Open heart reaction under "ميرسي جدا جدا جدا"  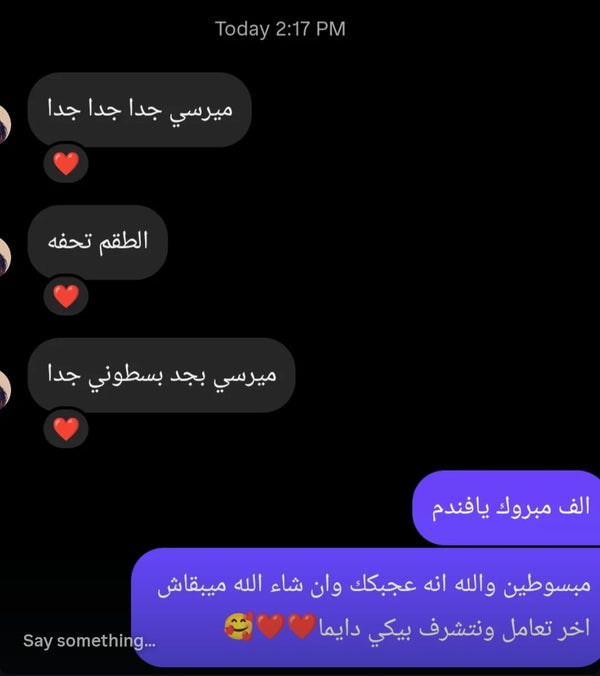point(66,163)
